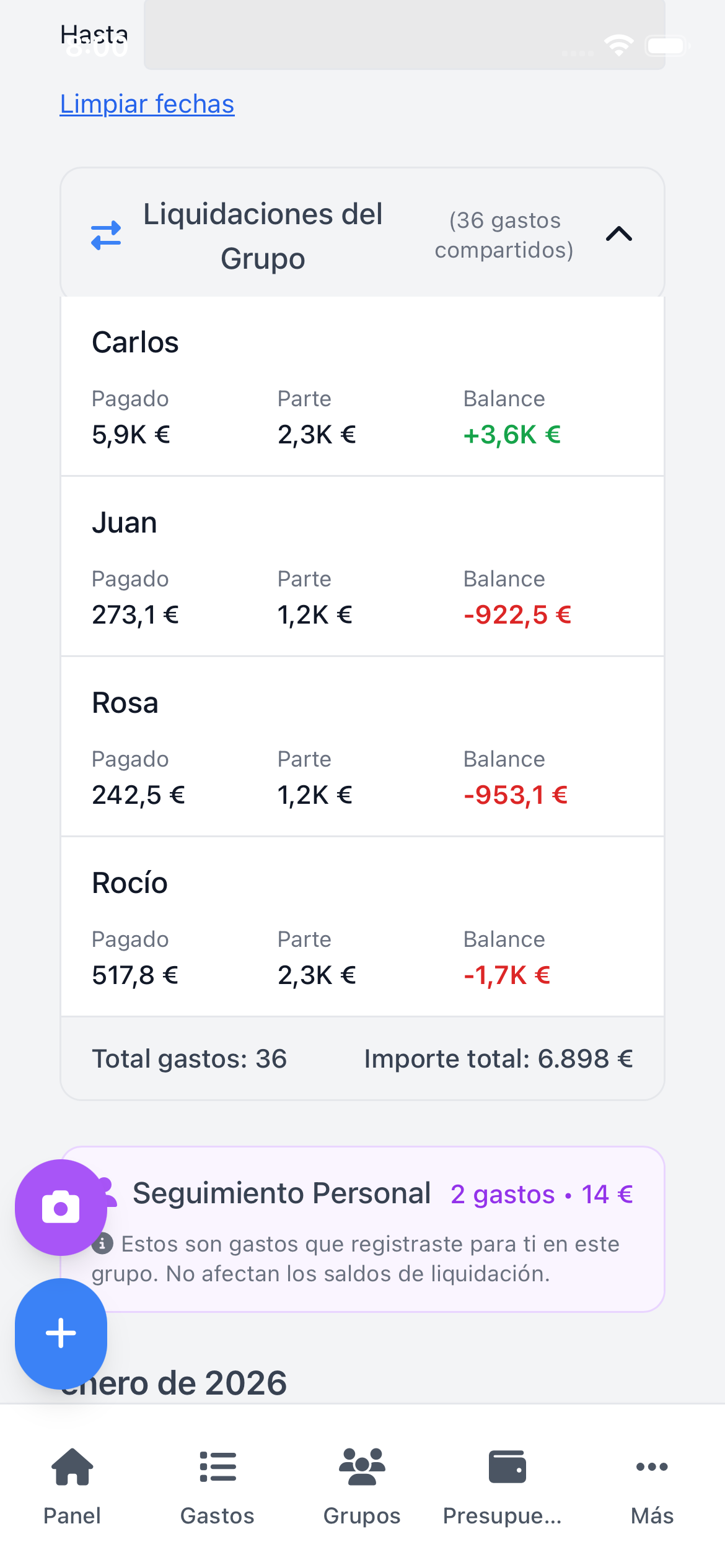This screenshot has height=1568, width=725.
Task: Tap the swap arrows icon next to Liquidaciones del Grupo
Action: (105, 234)
